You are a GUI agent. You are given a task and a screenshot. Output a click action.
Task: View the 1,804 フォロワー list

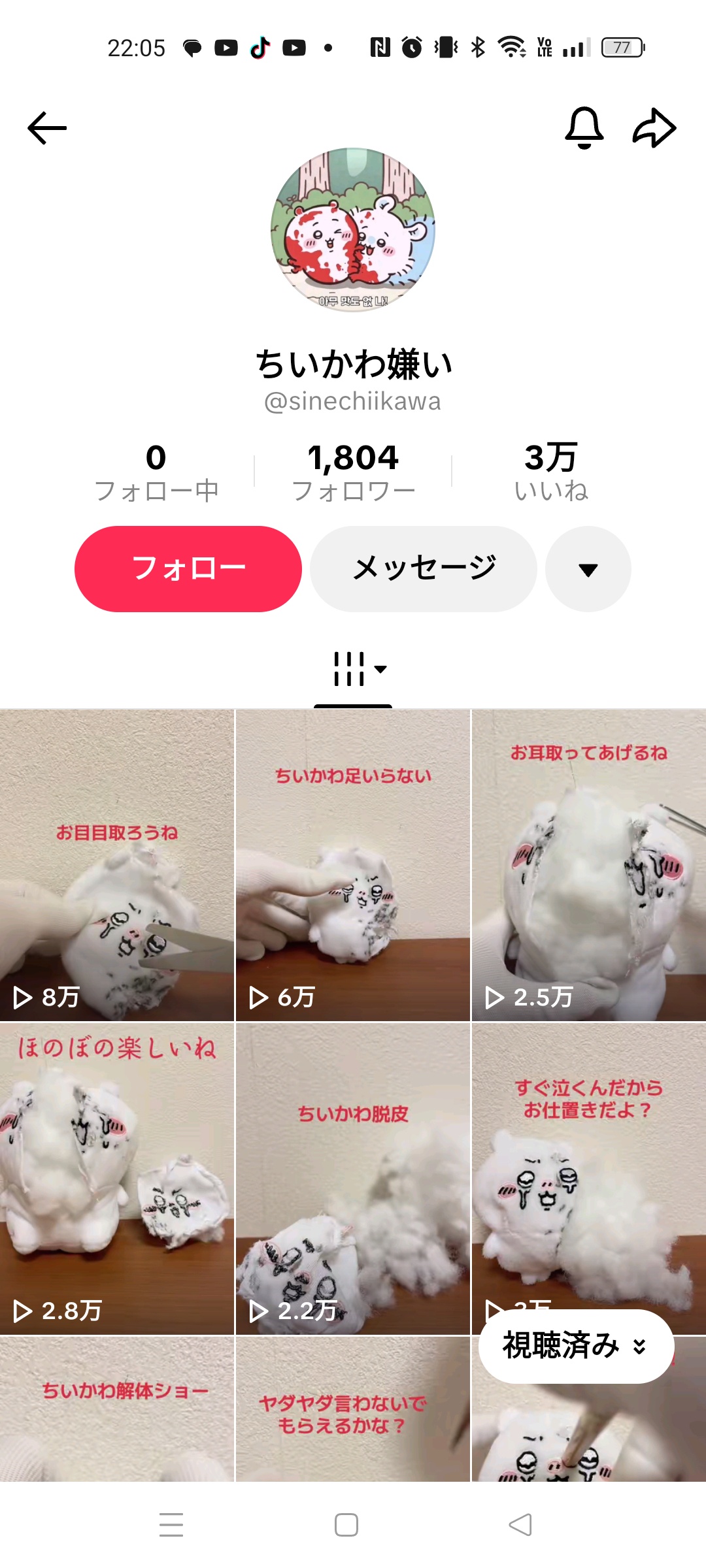click(353, 472)
